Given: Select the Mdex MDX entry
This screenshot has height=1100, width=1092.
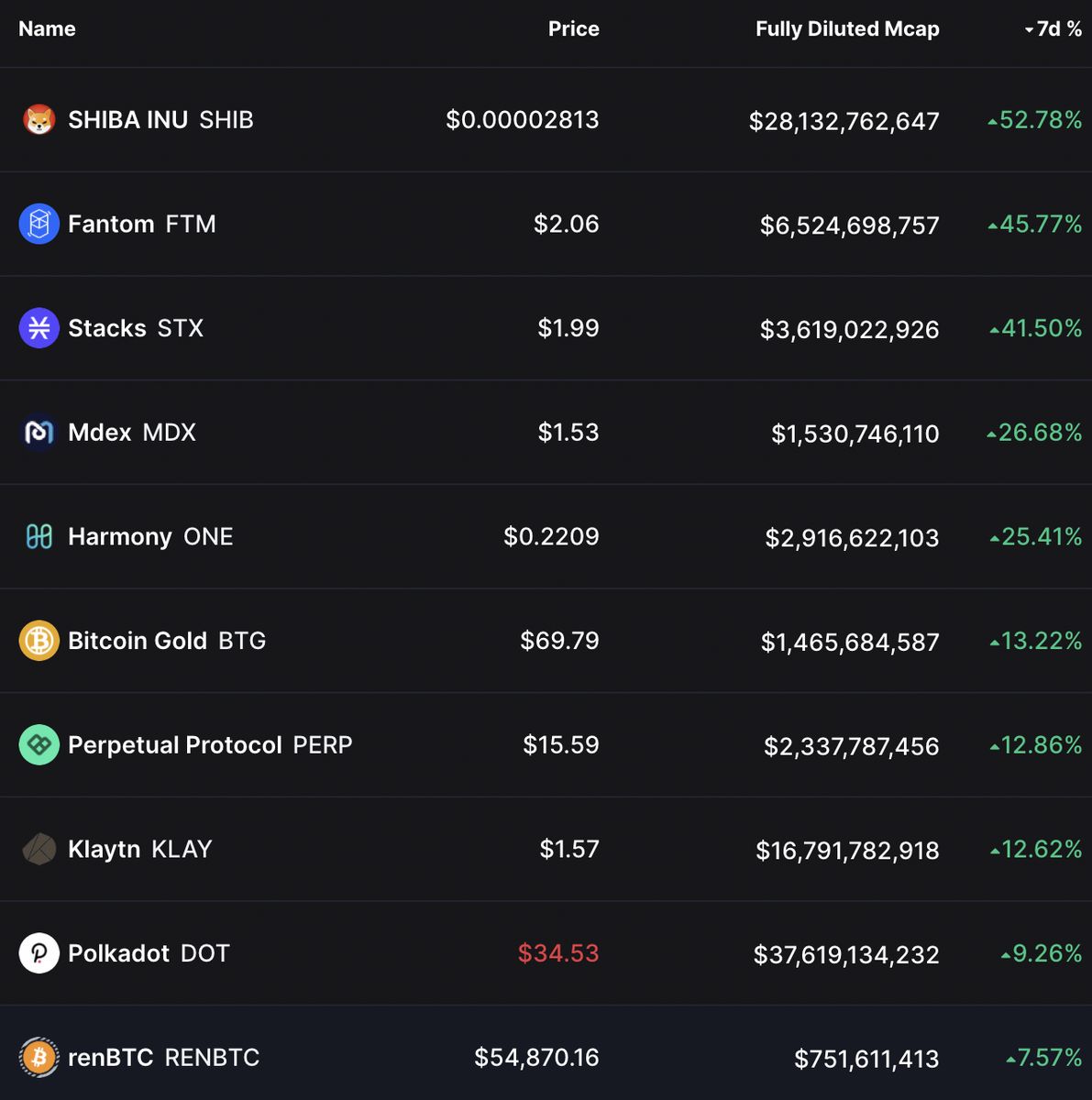Looking at the screenshot, I should (x=131, y=433).
